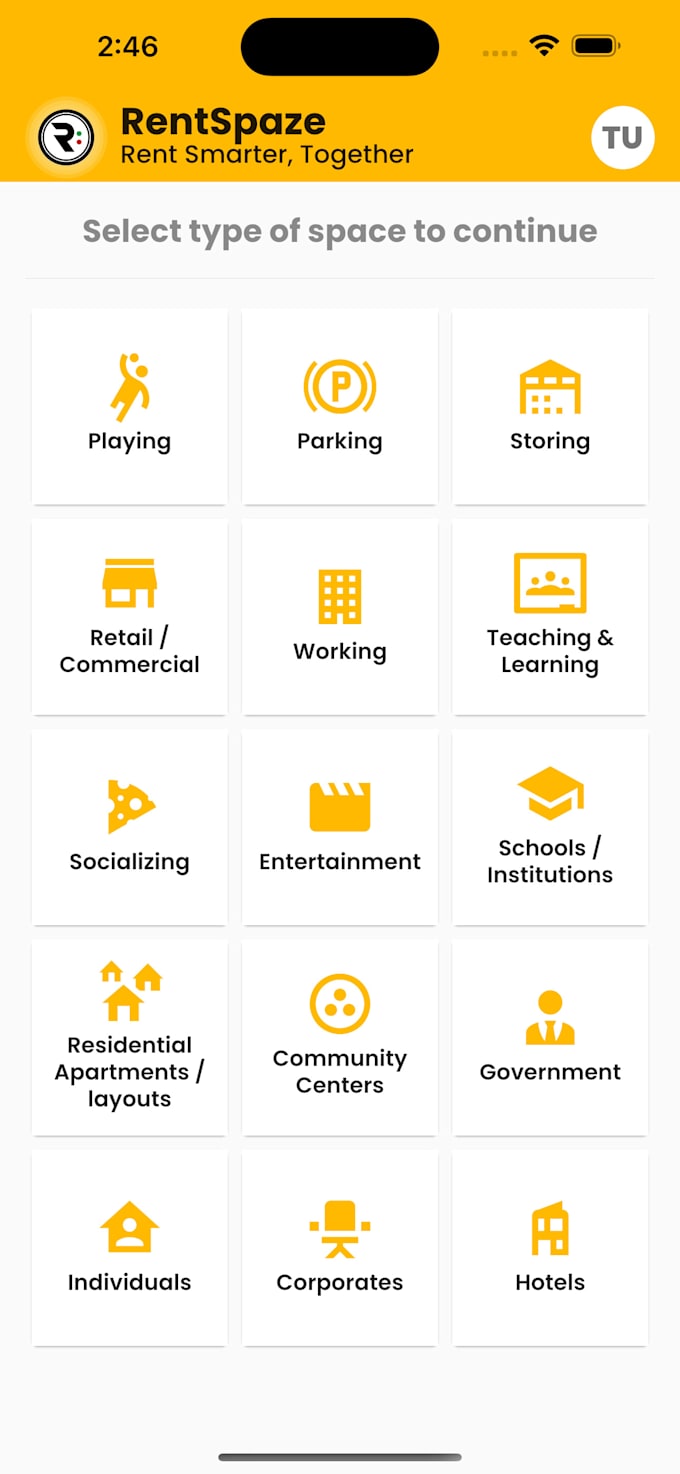Choose the Socializing tile

(130, 827)
